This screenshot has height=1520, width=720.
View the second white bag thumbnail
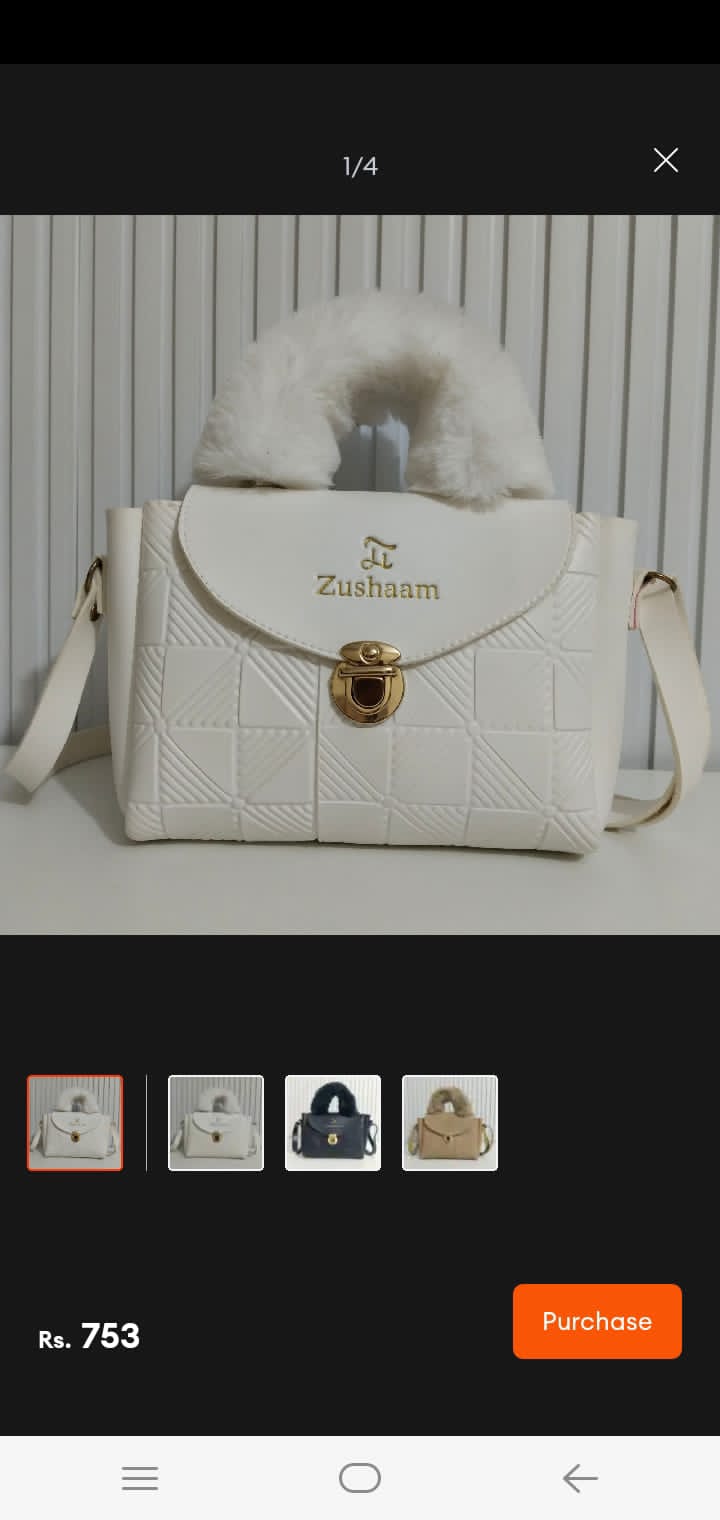coord(216,1123)
